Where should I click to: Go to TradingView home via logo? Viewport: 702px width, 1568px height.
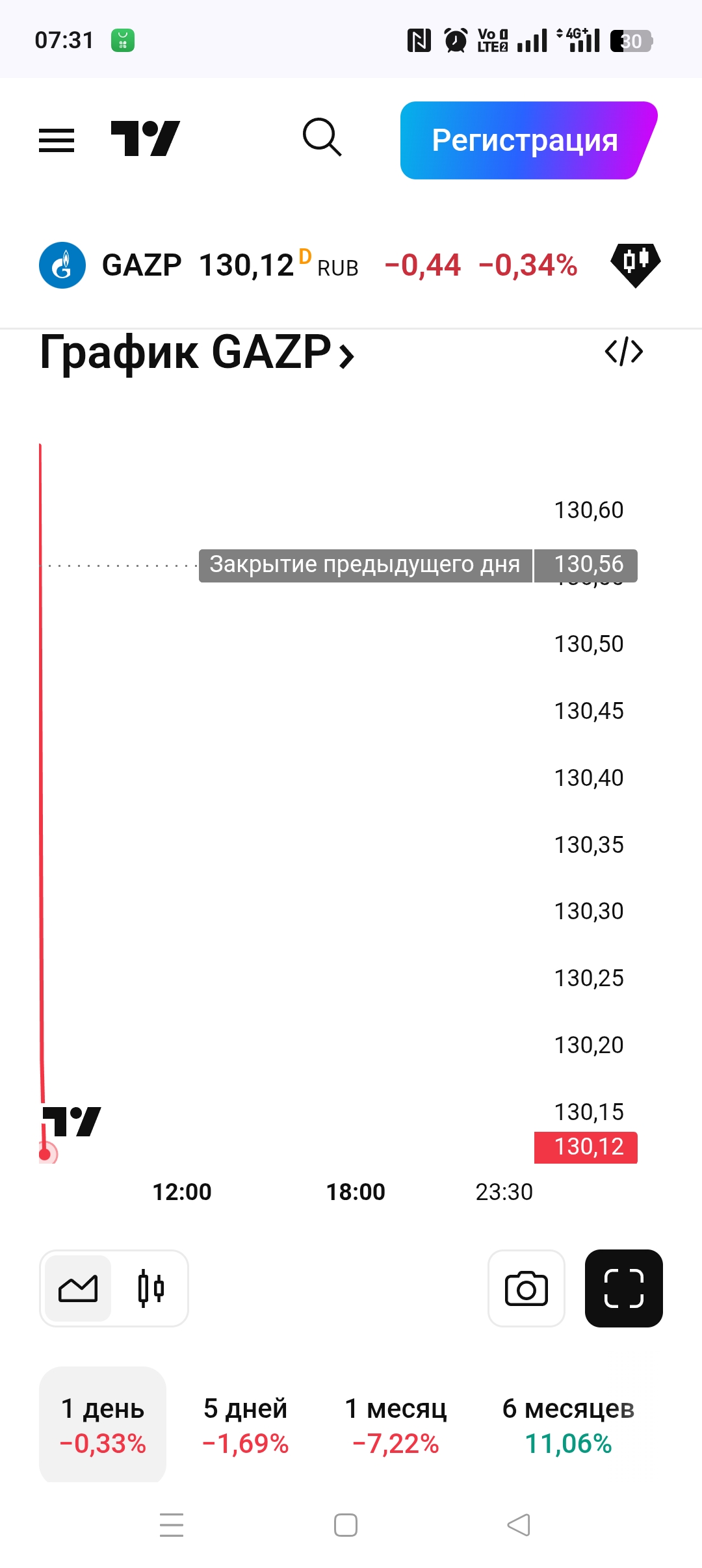tap(145, 138)
